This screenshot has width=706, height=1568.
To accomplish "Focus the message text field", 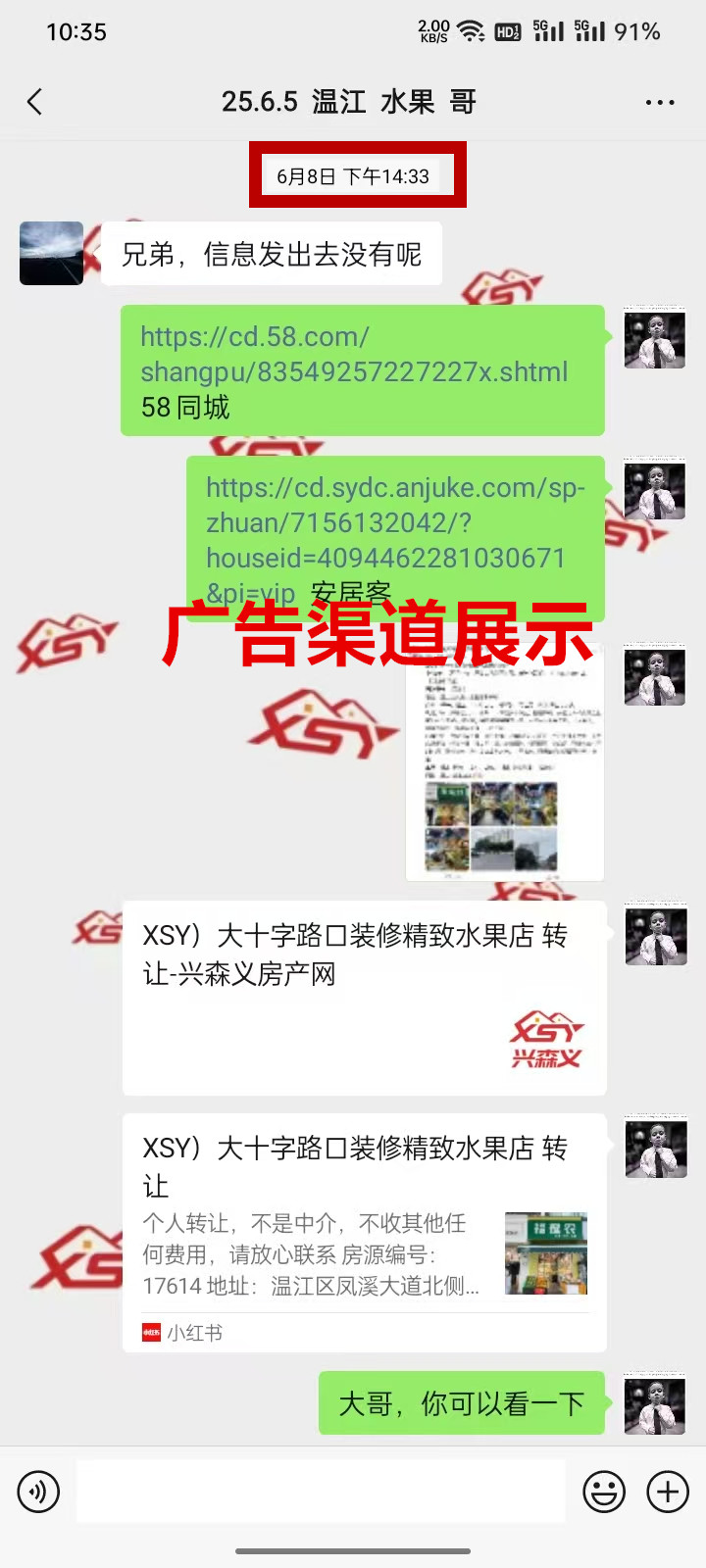I will tap(321, 1492).
